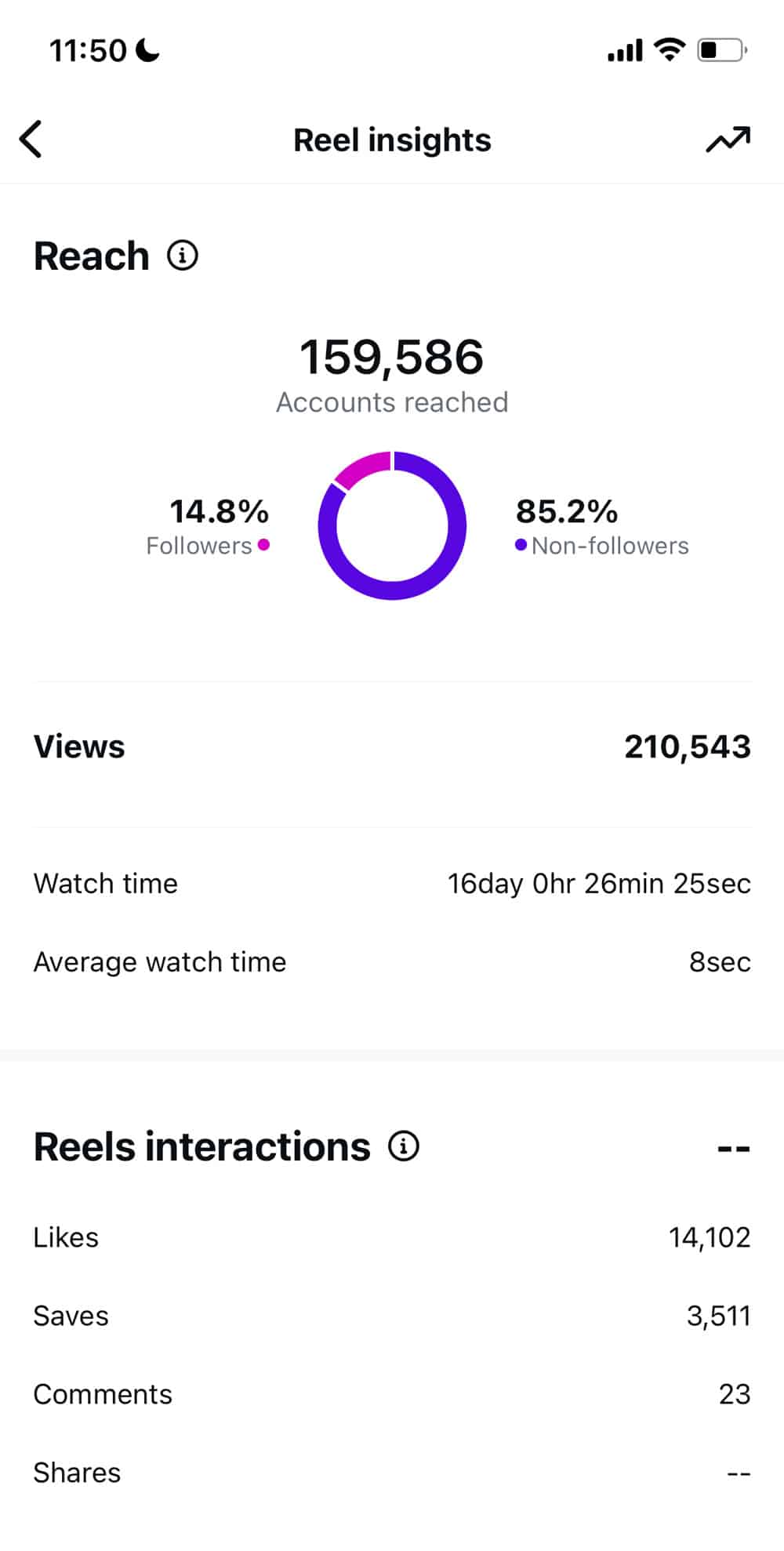Image resolution: width=784 pixels, height=1551 pixels.
Task: Tap the info icon next to Reach
Action: click(183, 256)
